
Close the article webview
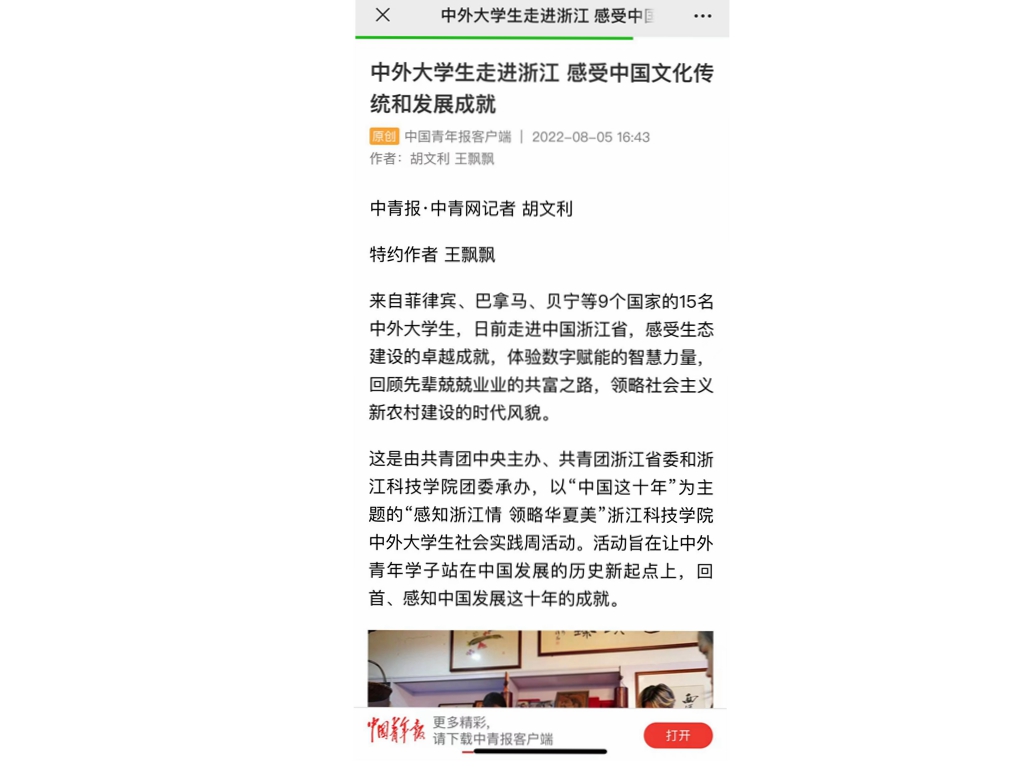[382, 15]
